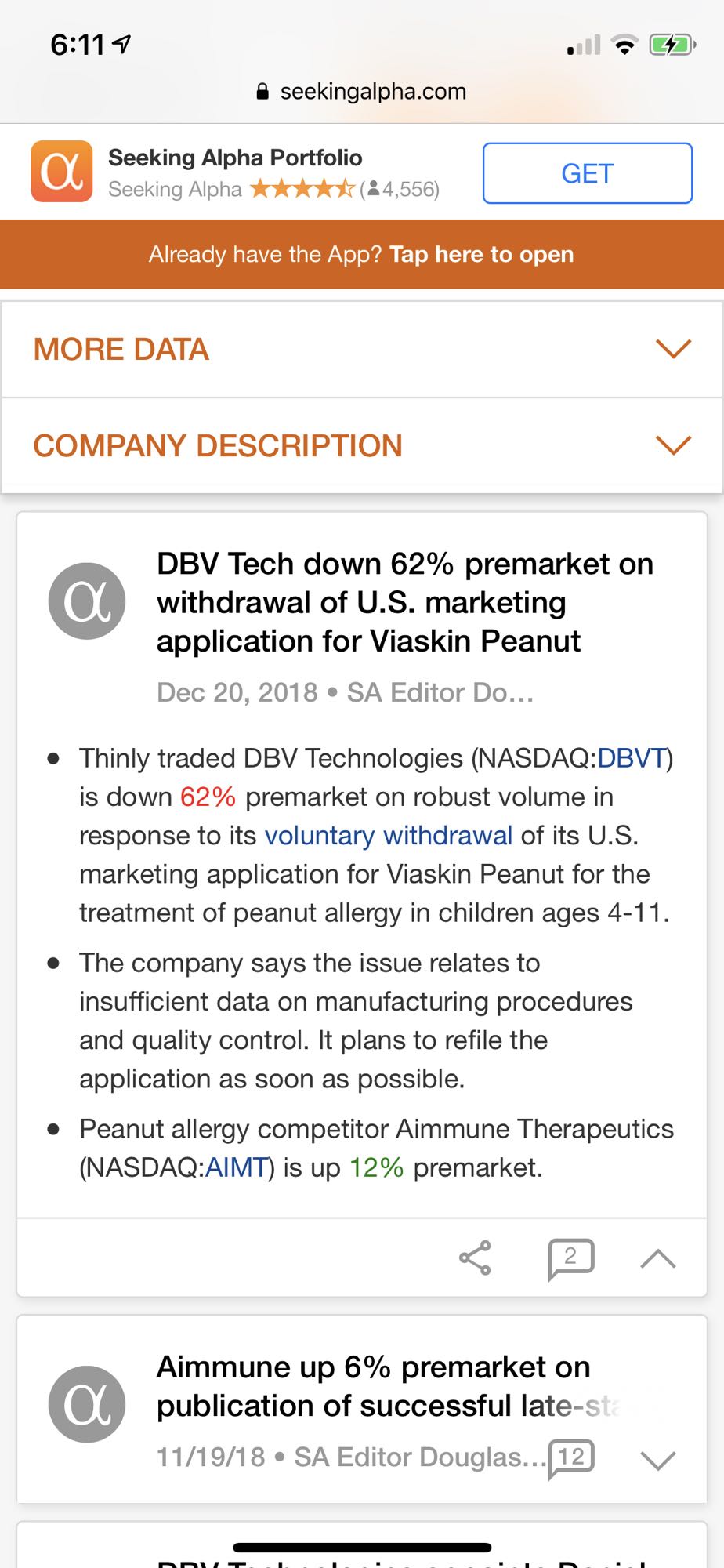Expand the COMPANY DESCRIPTION section

coord(361,445)
